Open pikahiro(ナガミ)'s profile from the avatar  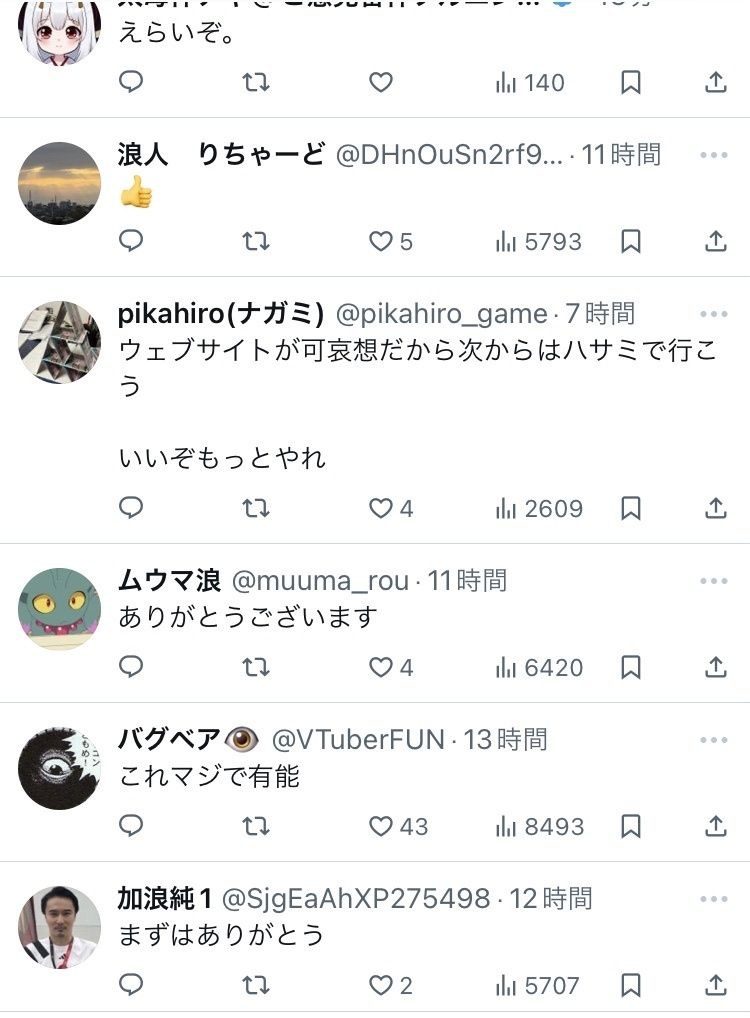(x=59, y=342)
